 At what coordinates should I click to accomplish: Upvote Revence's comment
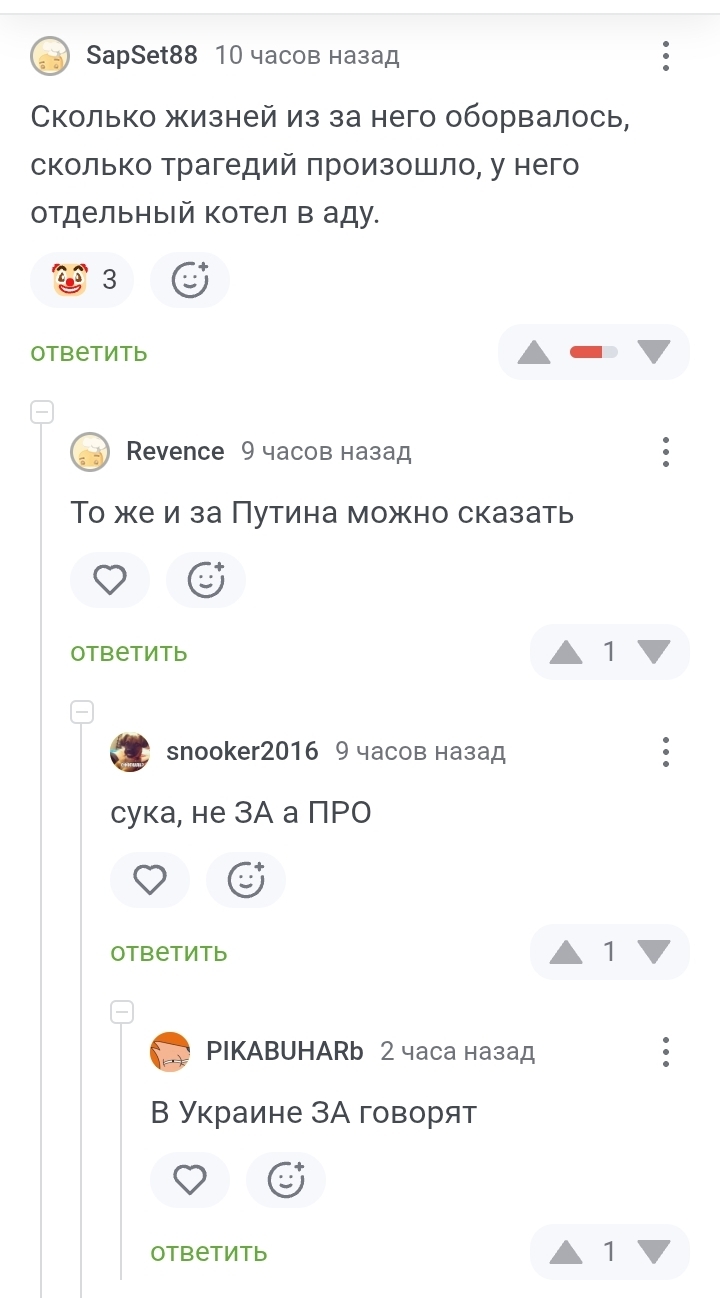click(x=566, y=652)
